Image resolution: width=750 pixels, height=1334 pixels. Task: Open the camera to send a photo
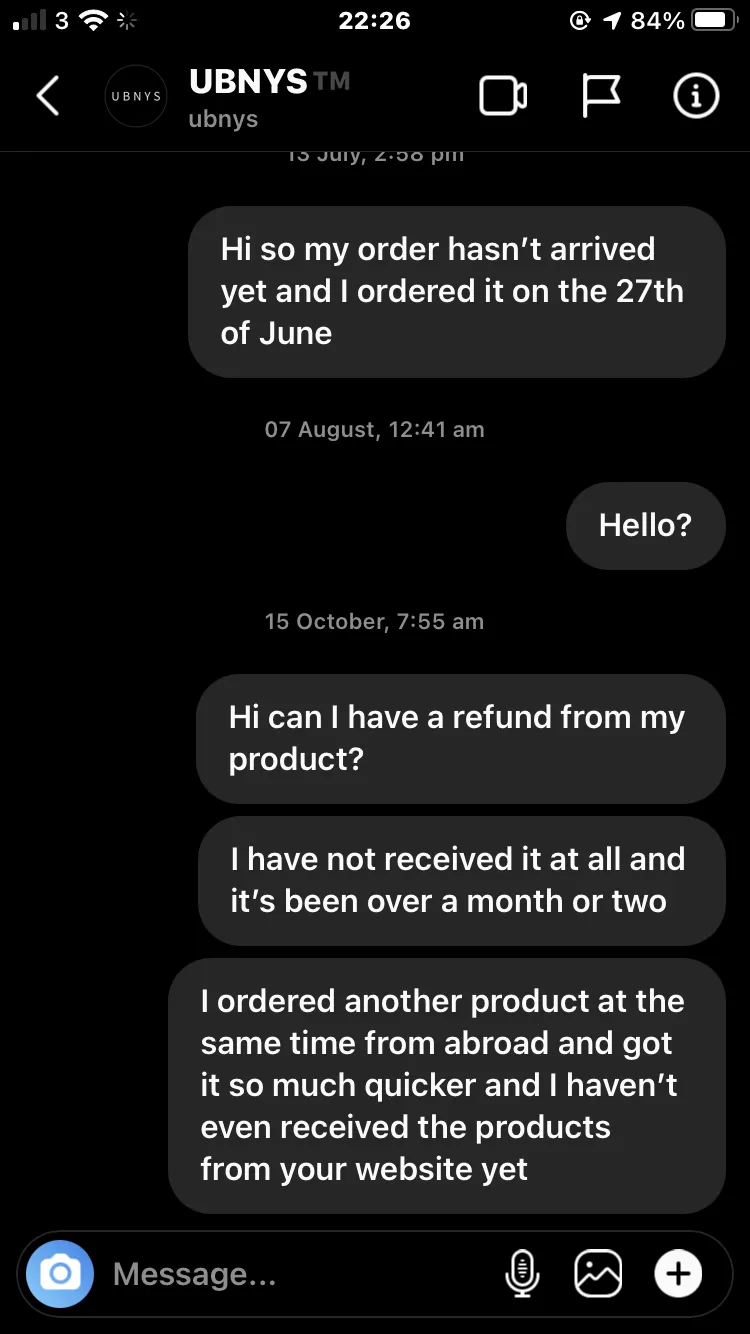pos(60,1273)
